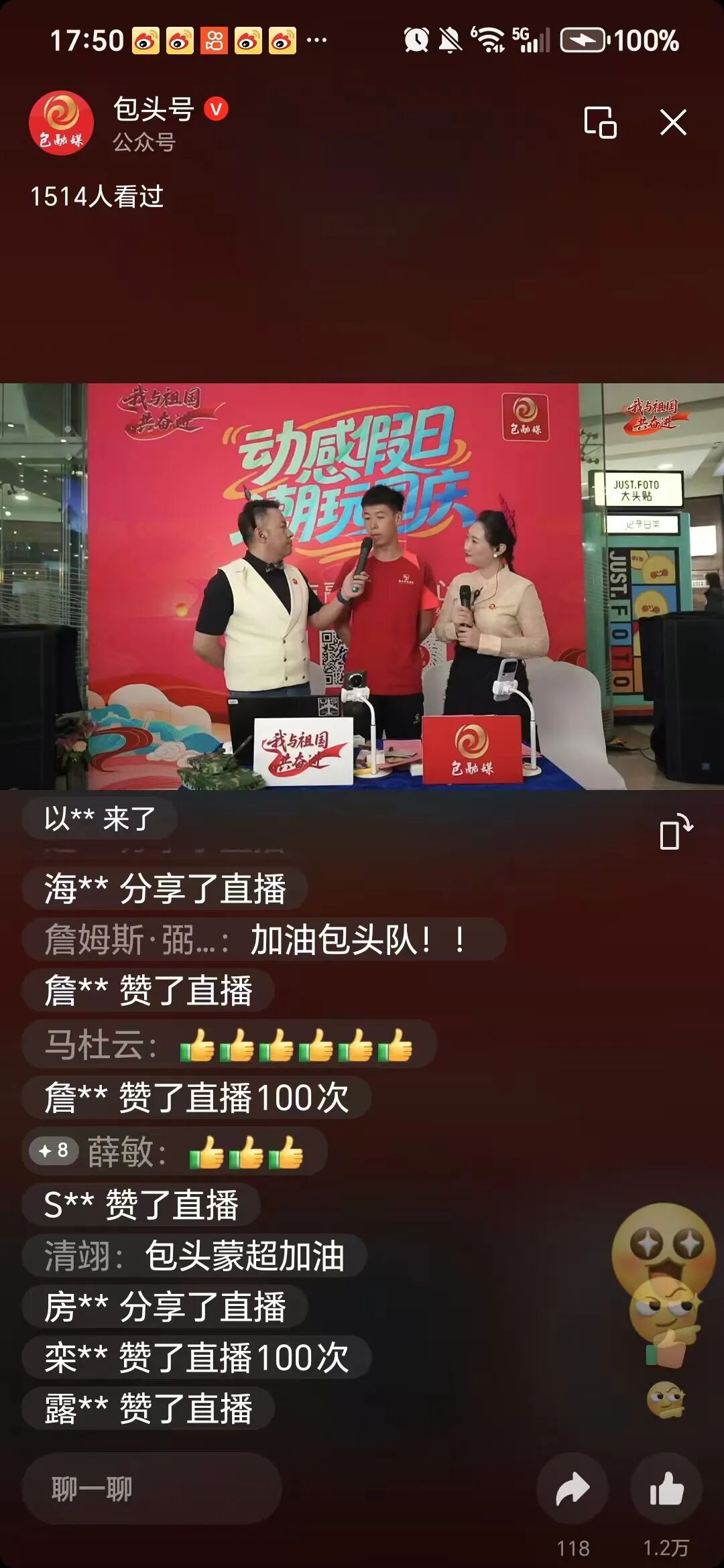Image resolution: width=724 pixels, height=1568 pixels.
Task: Share this live stream
Action: (572, 1489)
